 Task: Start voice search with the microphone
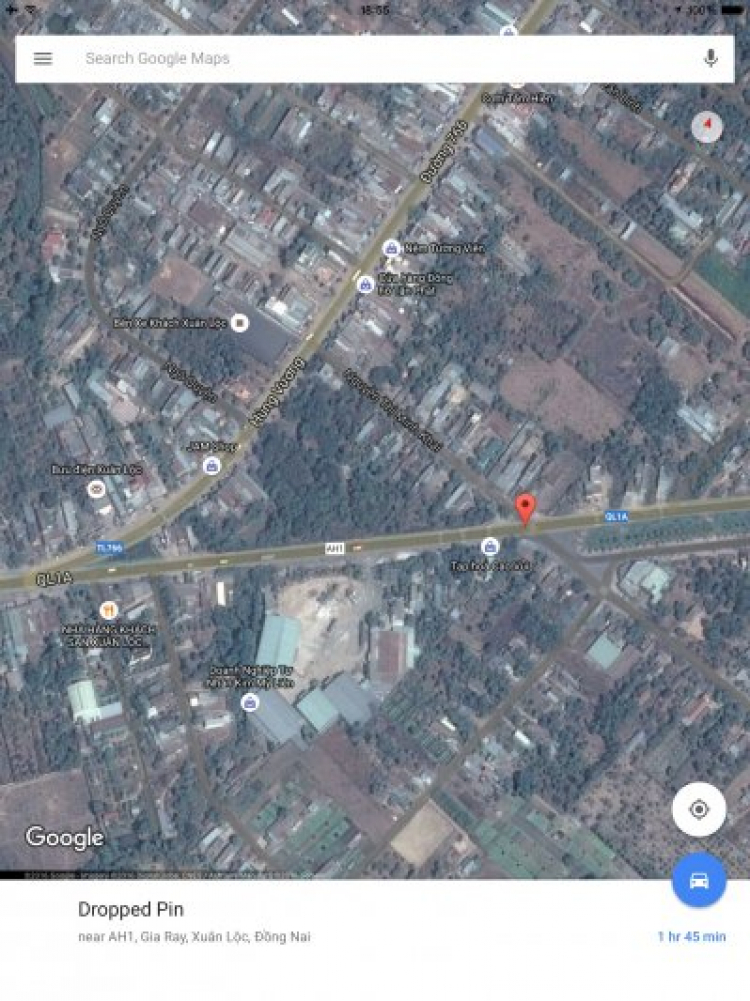pos(711,59)
